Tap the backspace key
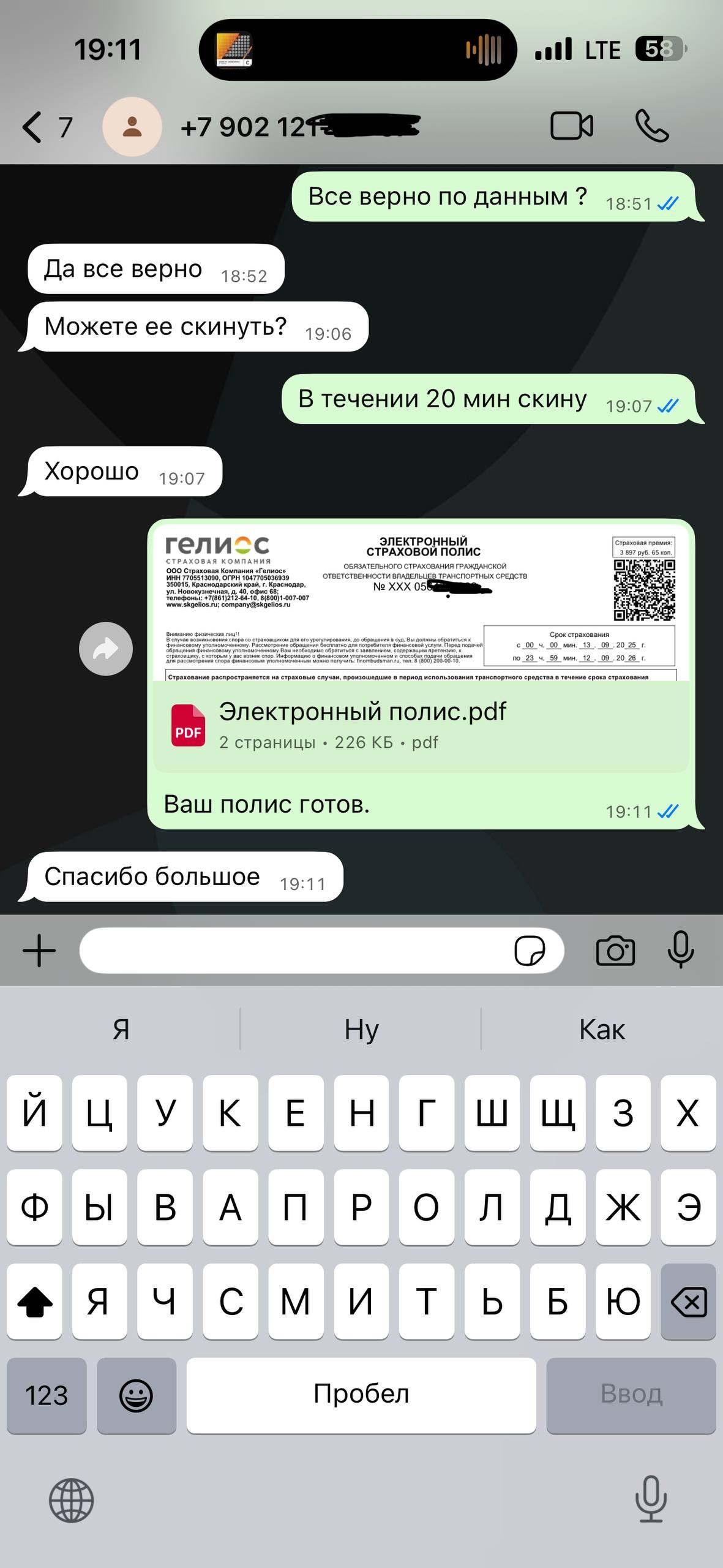The width and height of the screenshot is (723, 1568). tap(689, 1301)
